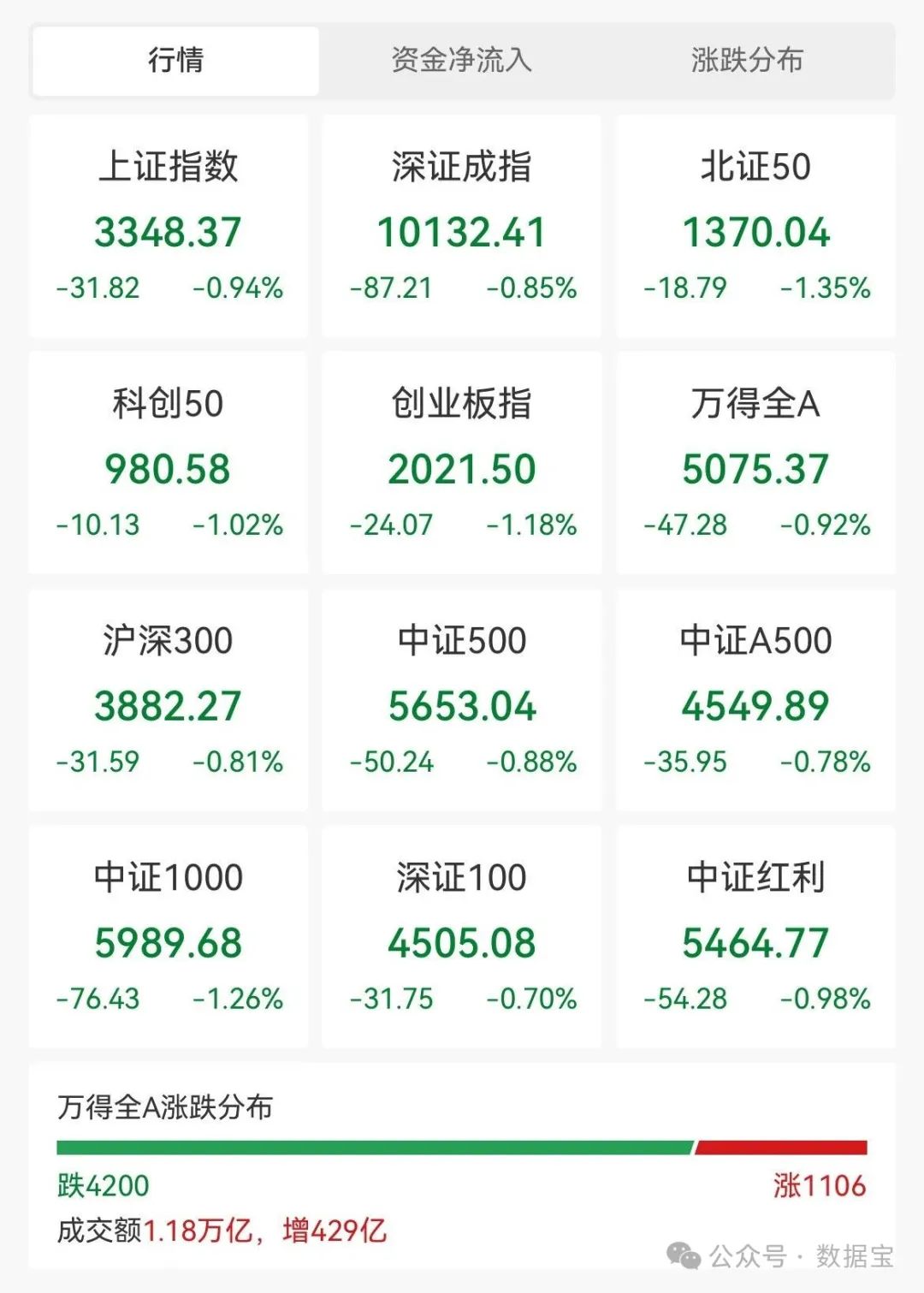Open 沪深300 index details
This screenshot has height=1293, width=924.
coord(169,700)
